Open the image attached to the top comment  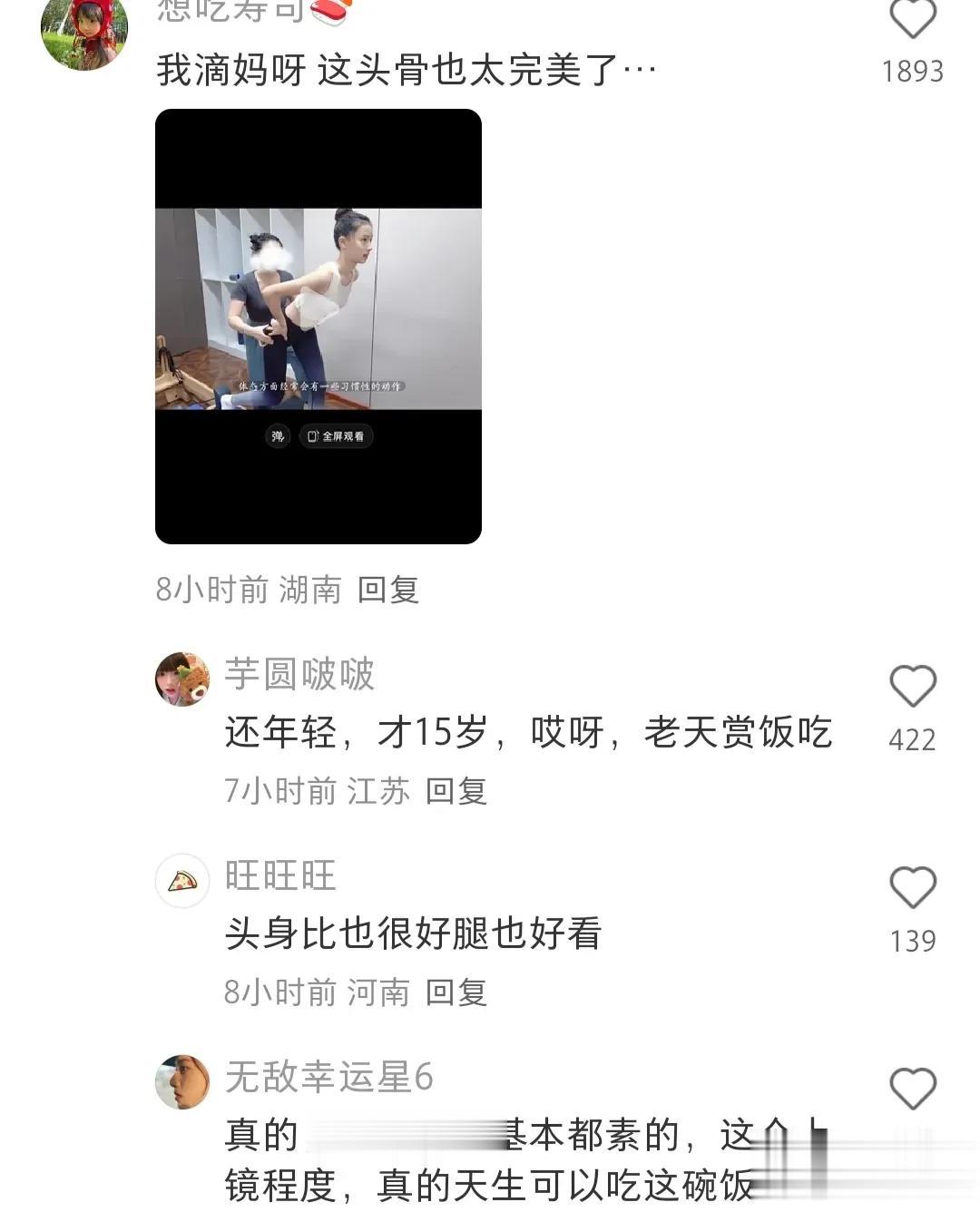tap(318, 326)
